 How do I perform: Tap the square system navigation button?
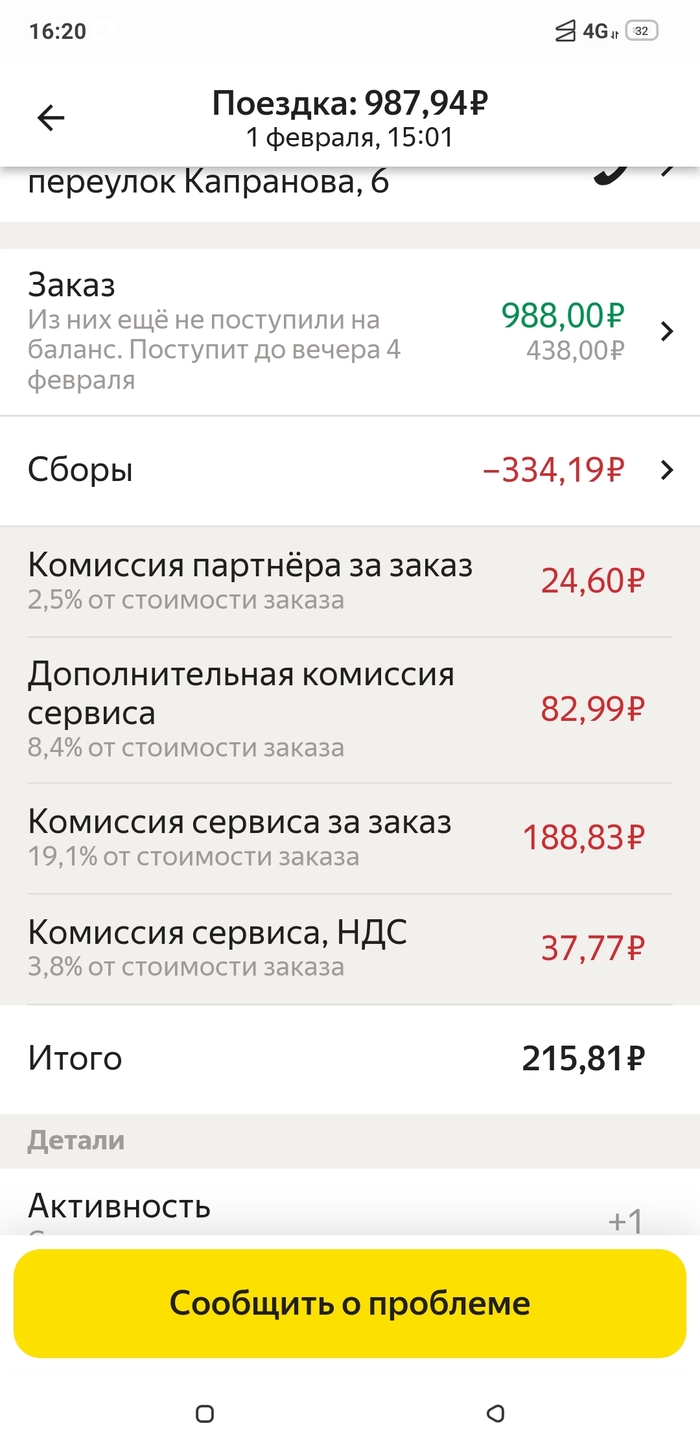click(205, 1413)
